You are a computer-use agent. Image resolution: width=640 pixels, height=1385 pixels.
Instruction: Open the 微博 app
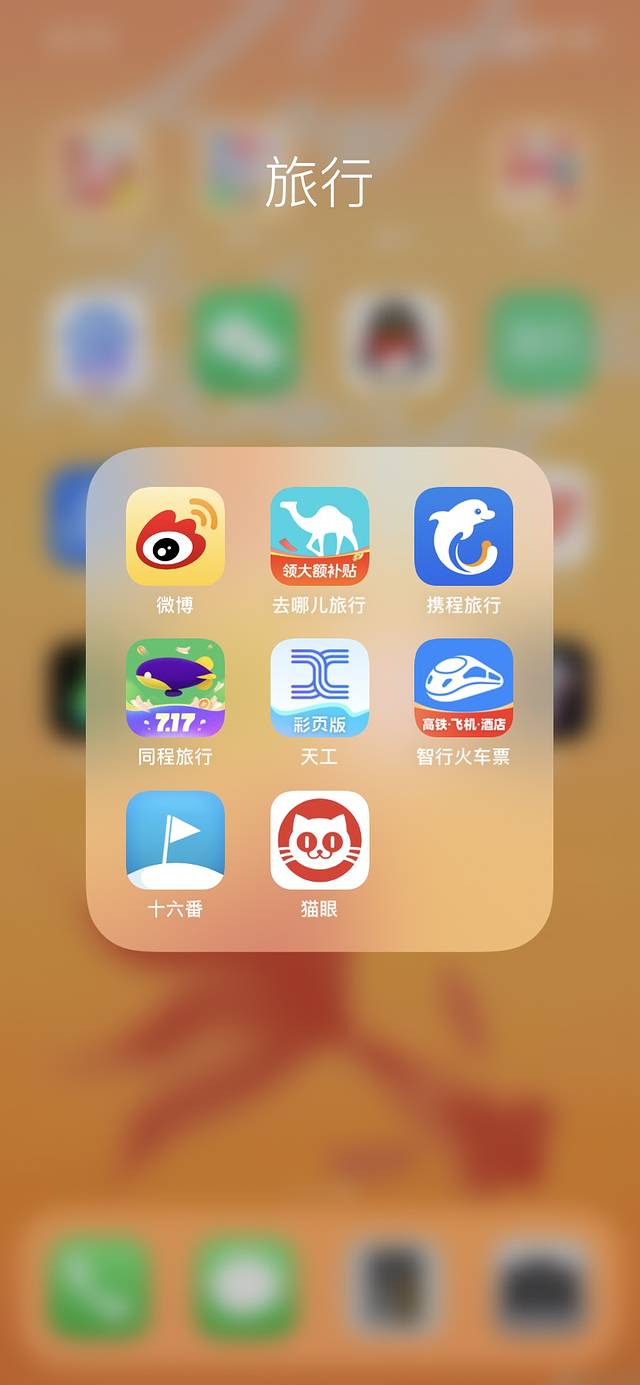pos(175,536)
